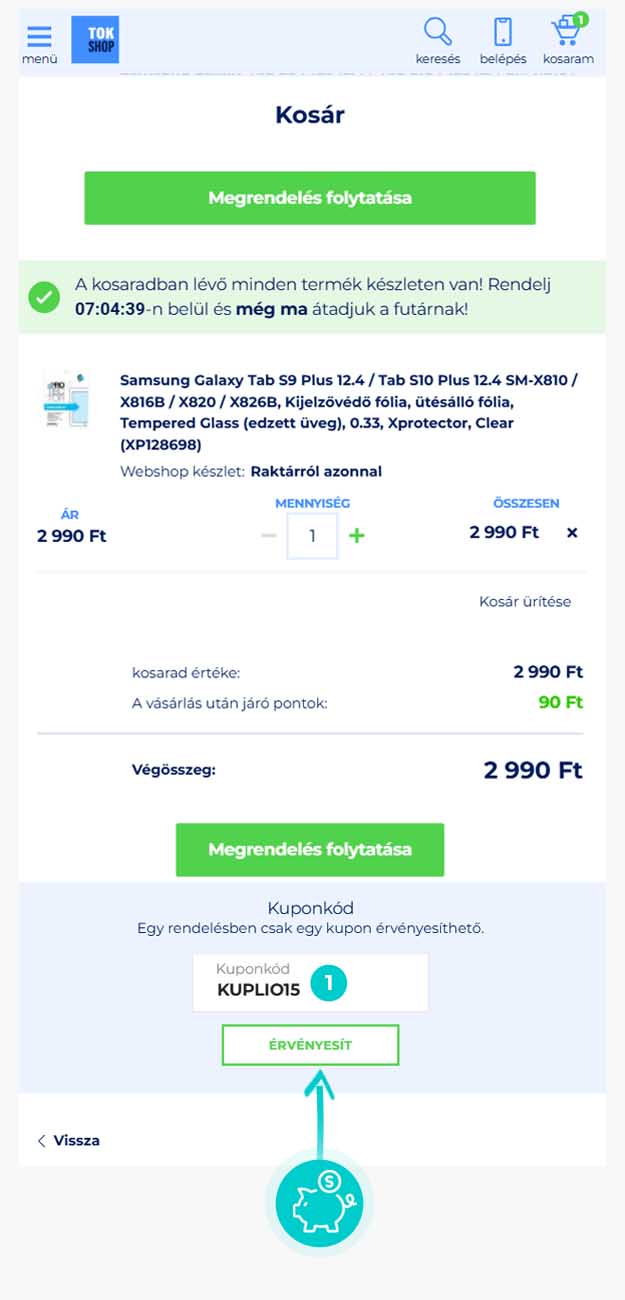Empty the cart via Kosár ürítése

(525, 601)
